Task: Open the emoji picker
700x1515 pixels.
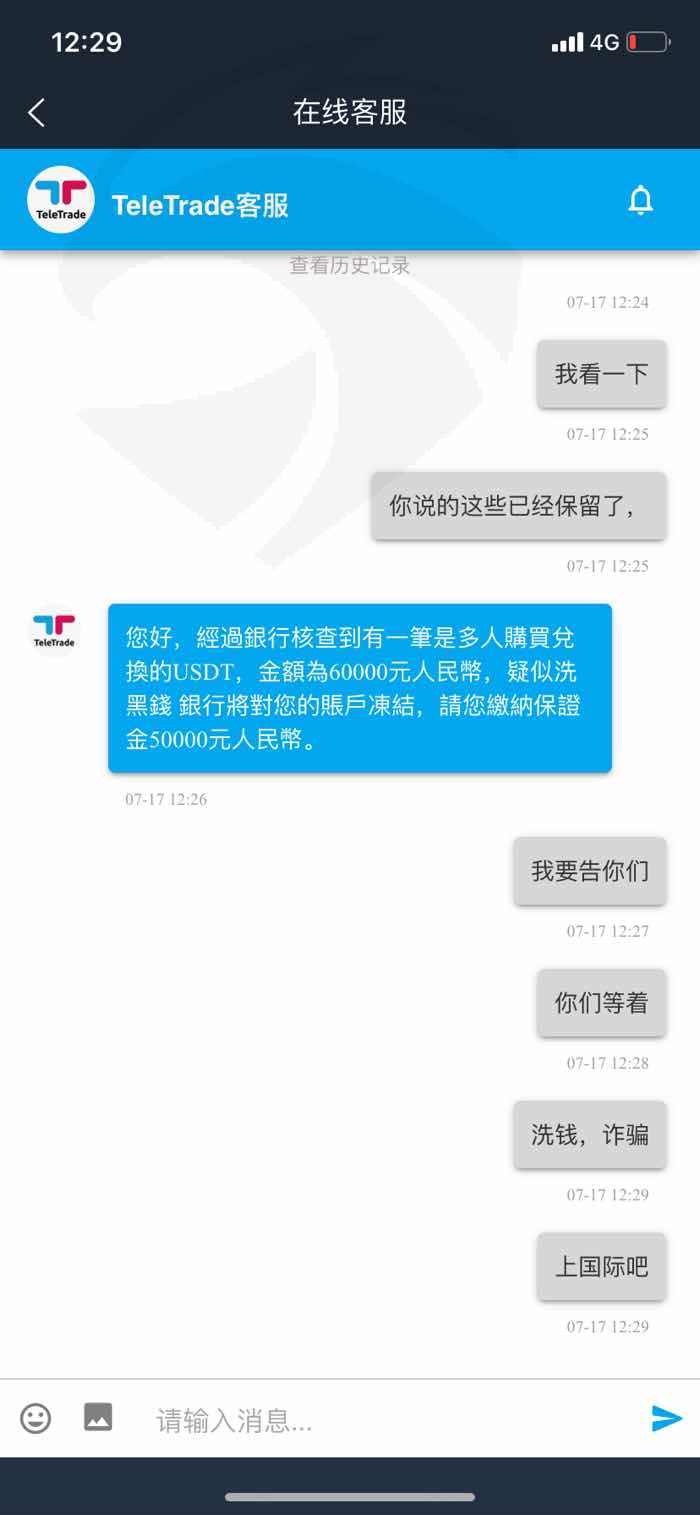Action: [x=36, y=1418]
